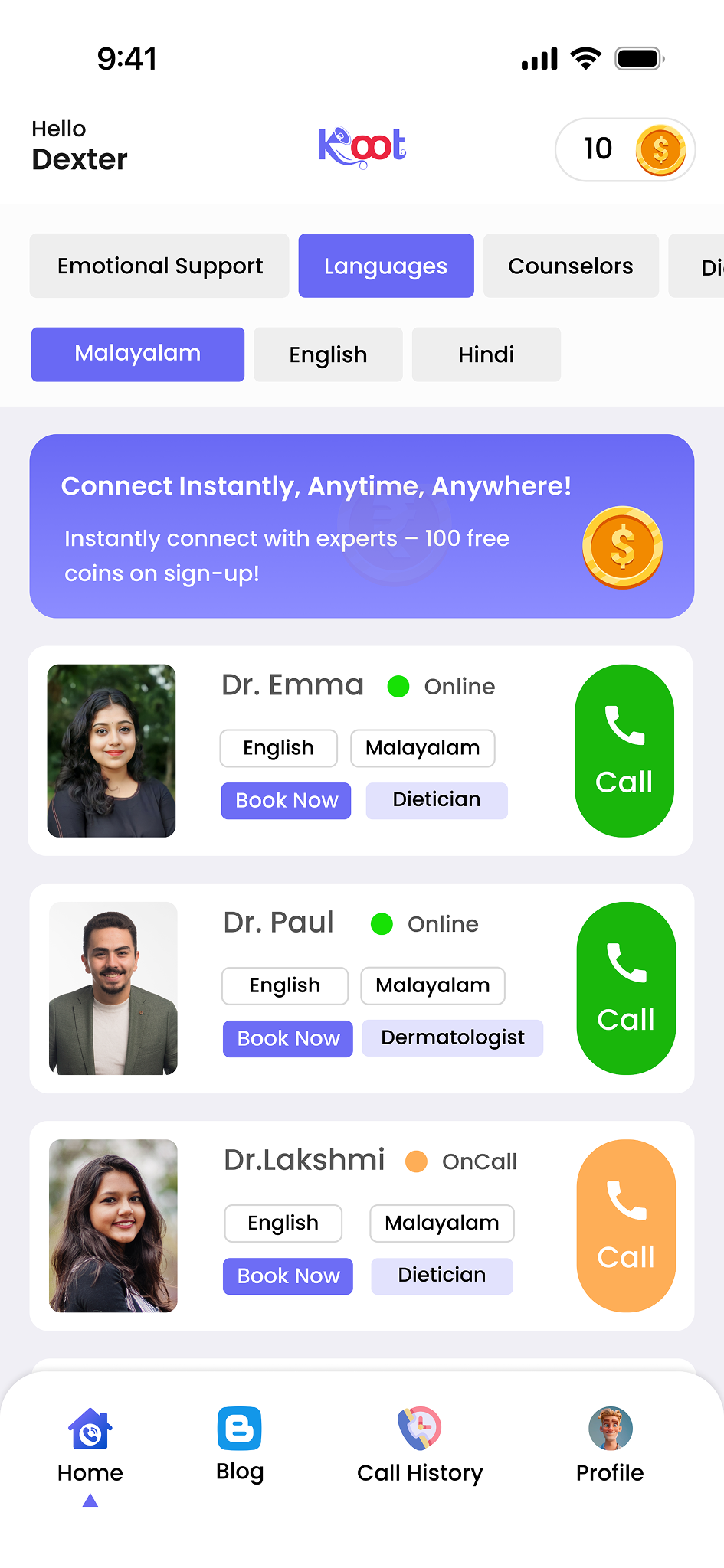Filter by English language
724x1568 pixels.
click(328, 354)
